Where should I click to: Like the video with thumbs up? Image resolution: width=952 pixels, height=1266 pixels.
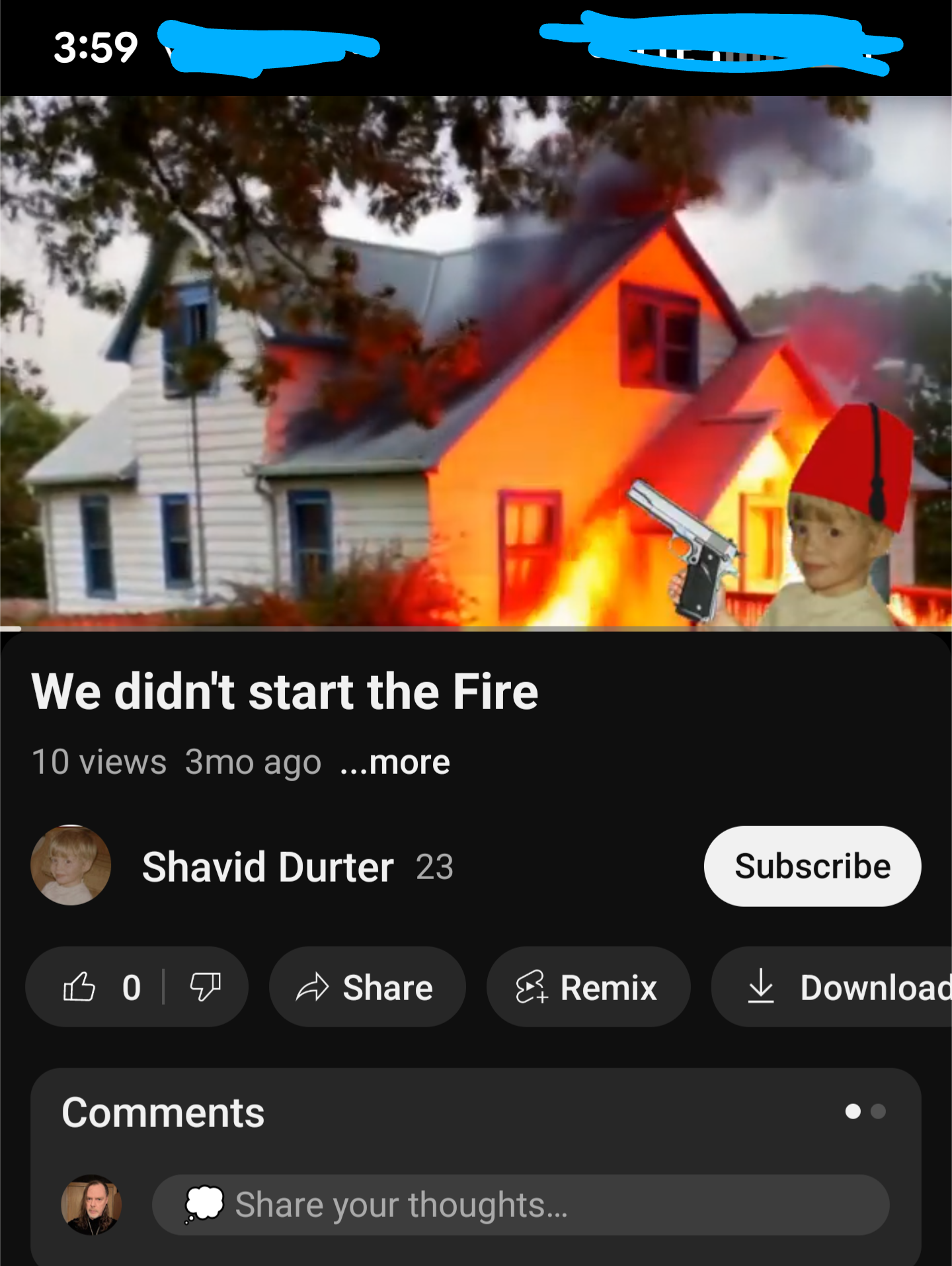pos(80,988)
